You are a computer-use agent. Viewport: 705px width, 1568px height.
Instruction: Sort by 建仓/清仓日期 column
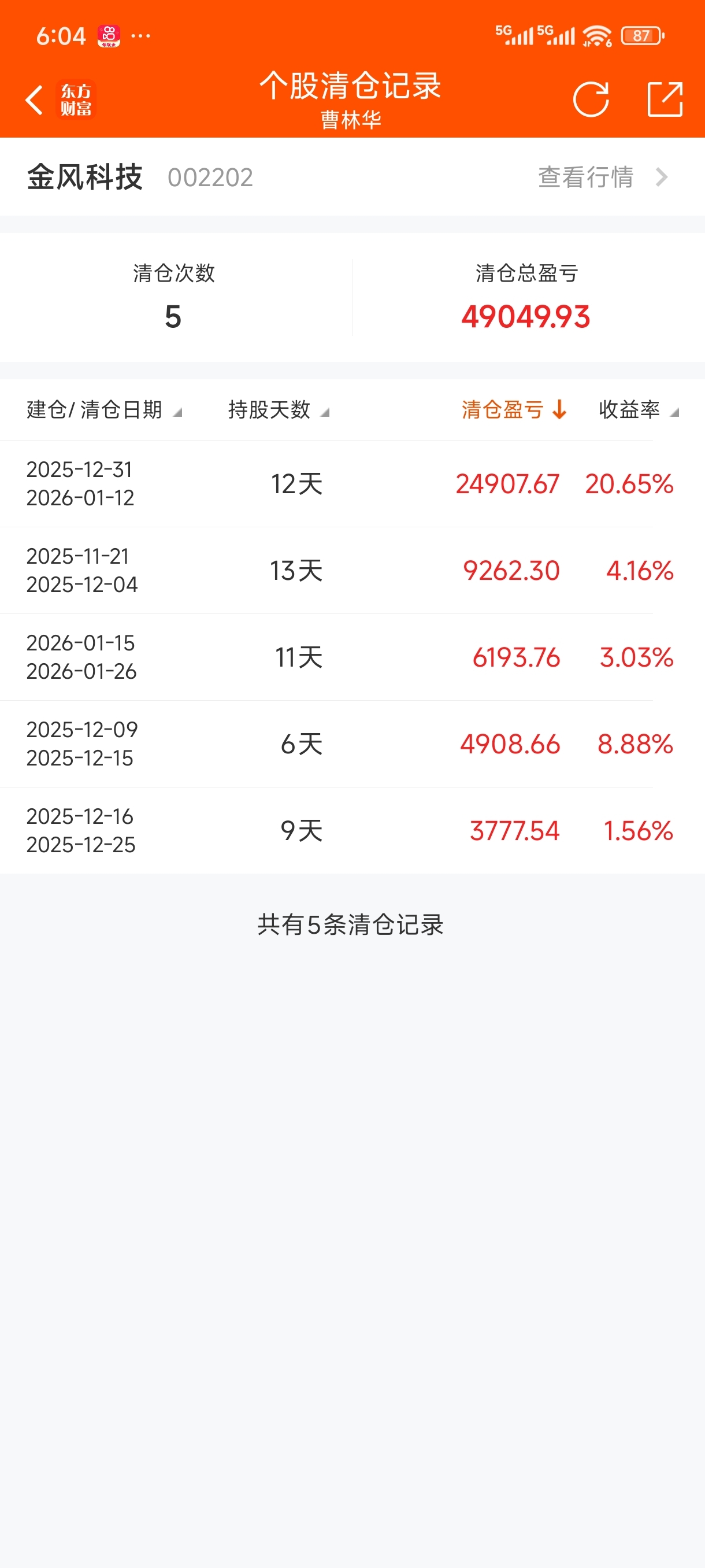coord(104,410)
